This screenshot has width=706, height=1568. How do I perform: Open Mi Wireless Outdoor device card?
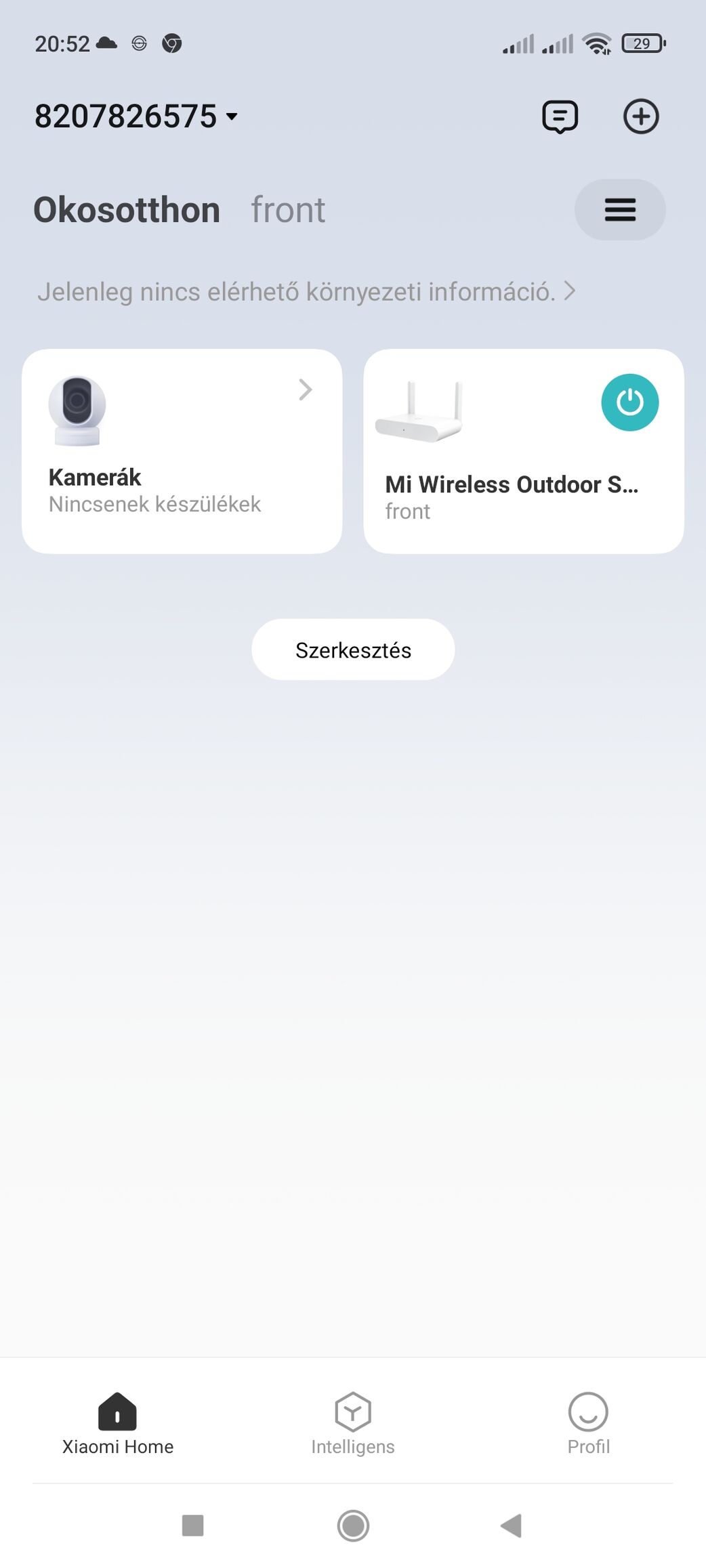[x=501, y=474]
